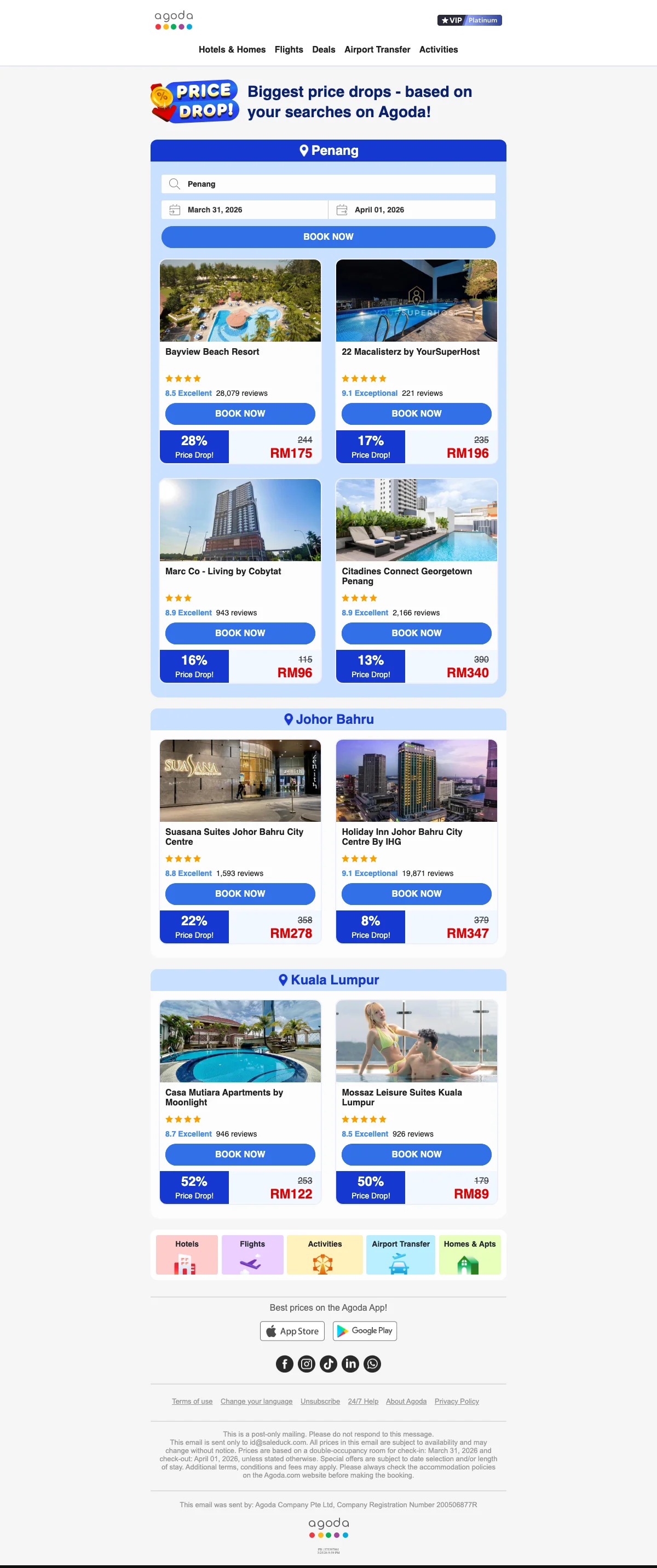This screenshot has width=657, height=1568.
Task: Tap the Penang destination search field
Action: pos(328,184)
